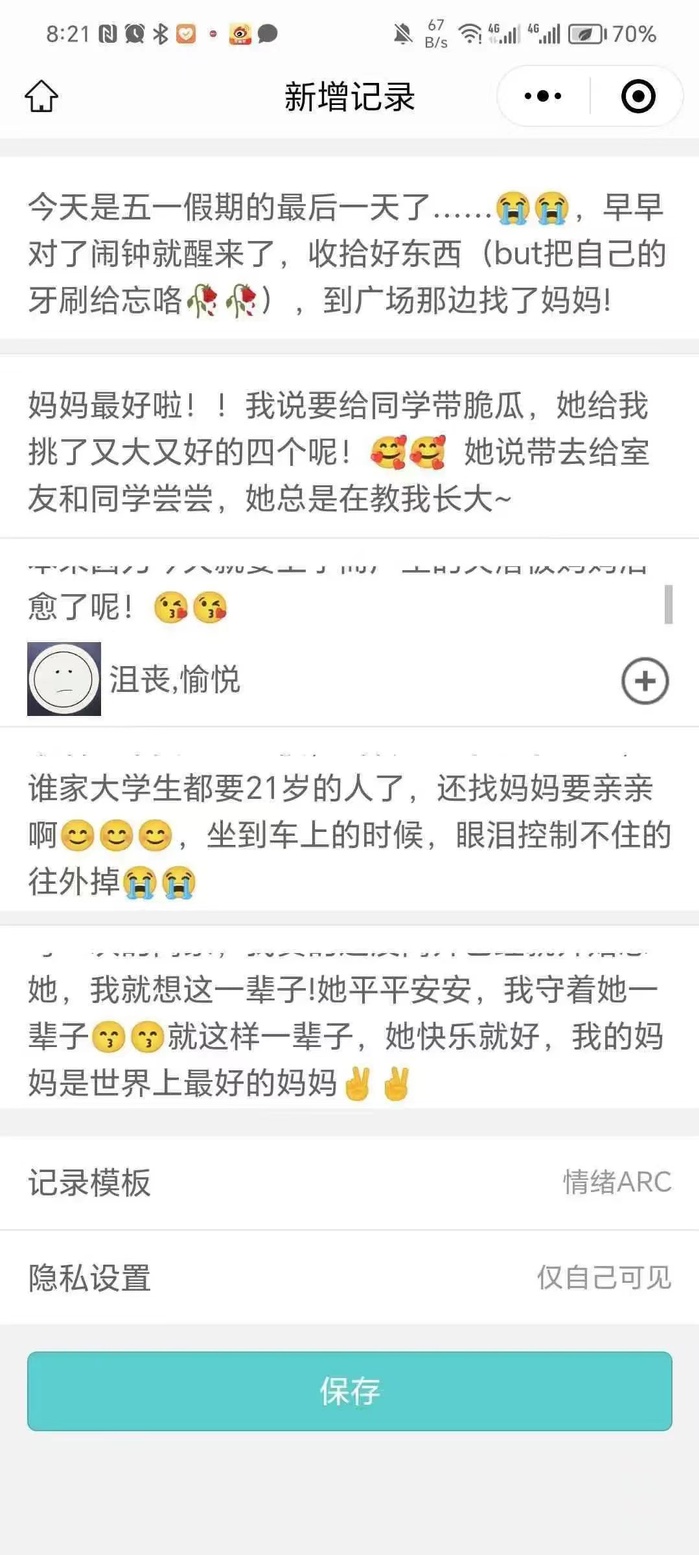Tap the mood face beside 沮丧,愉悦
This screenshot has width=699, height=1555.
64,679
